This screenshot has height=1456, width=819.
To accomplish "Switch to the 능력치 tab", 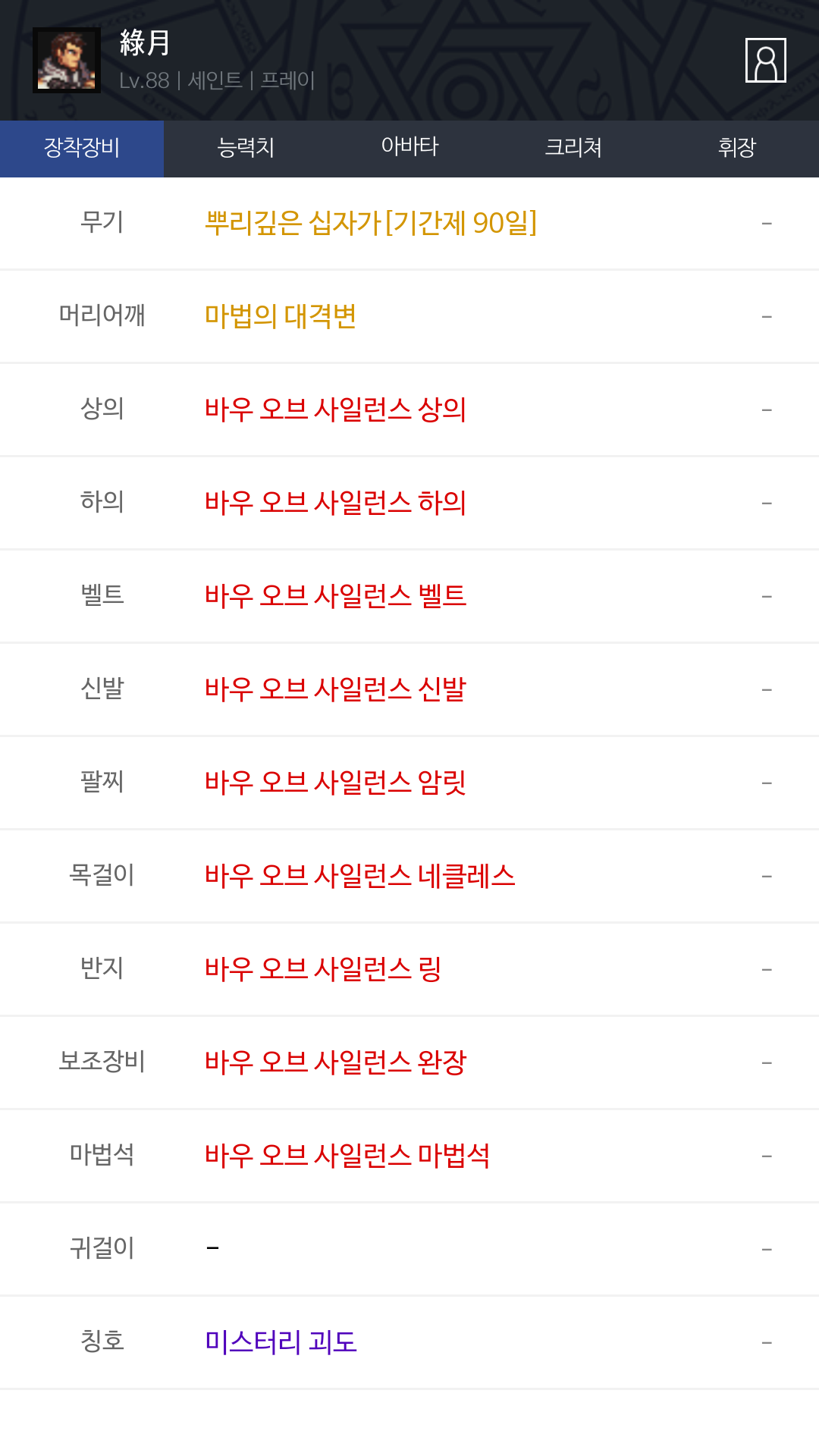I will [x=246, y=148].
